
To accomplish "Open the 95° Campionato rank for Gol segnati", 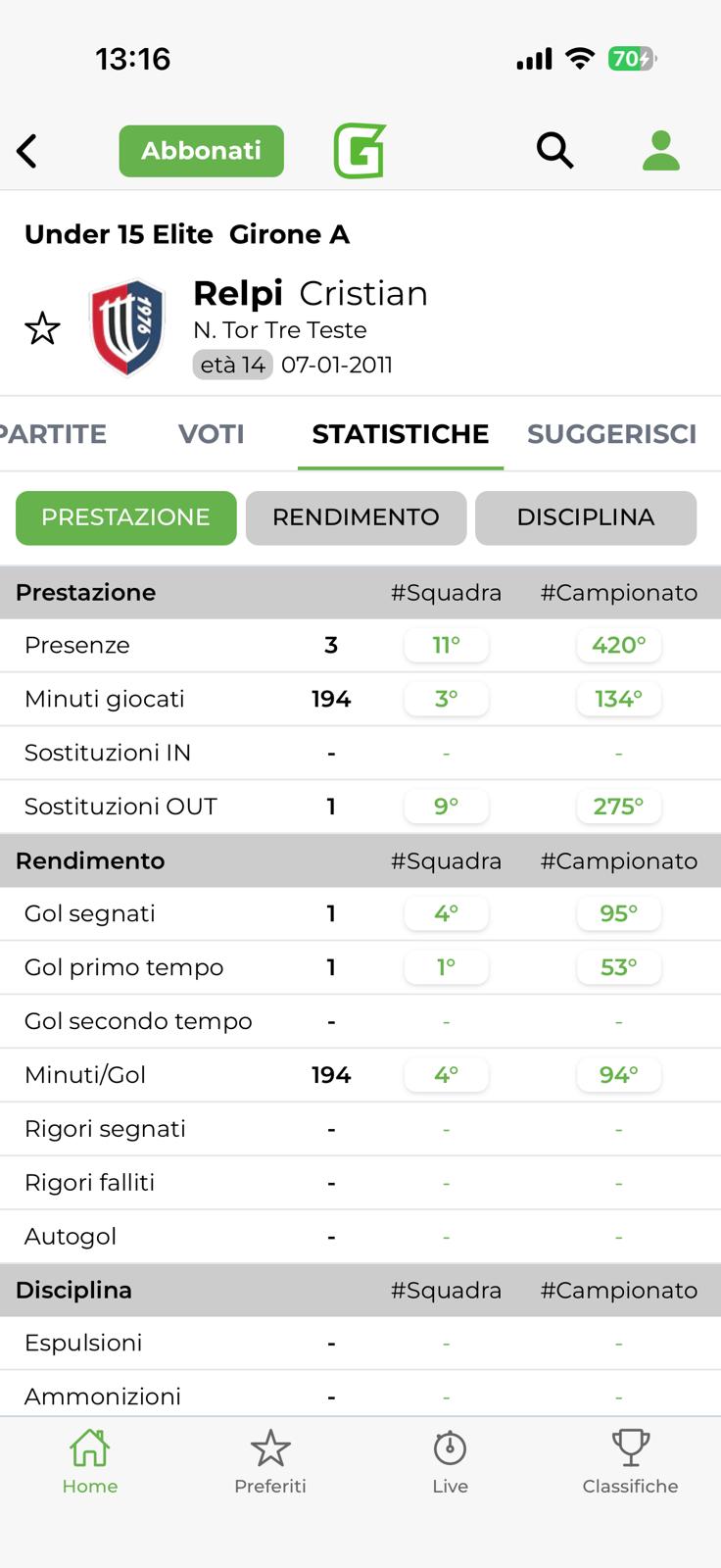I will 618,913.
